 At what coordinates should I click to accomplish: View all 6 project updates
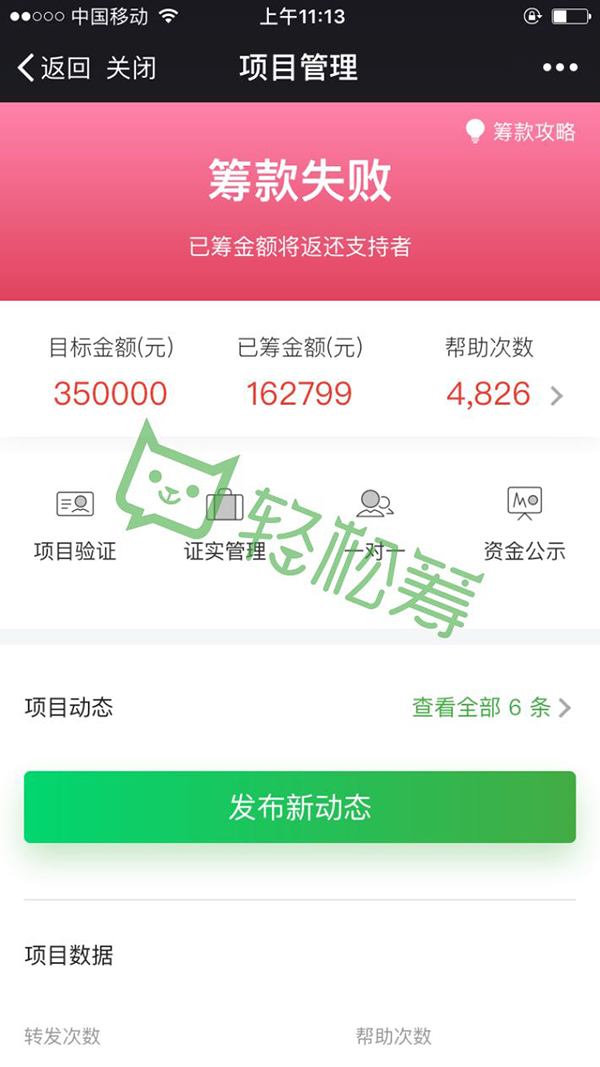click(491, 708)
